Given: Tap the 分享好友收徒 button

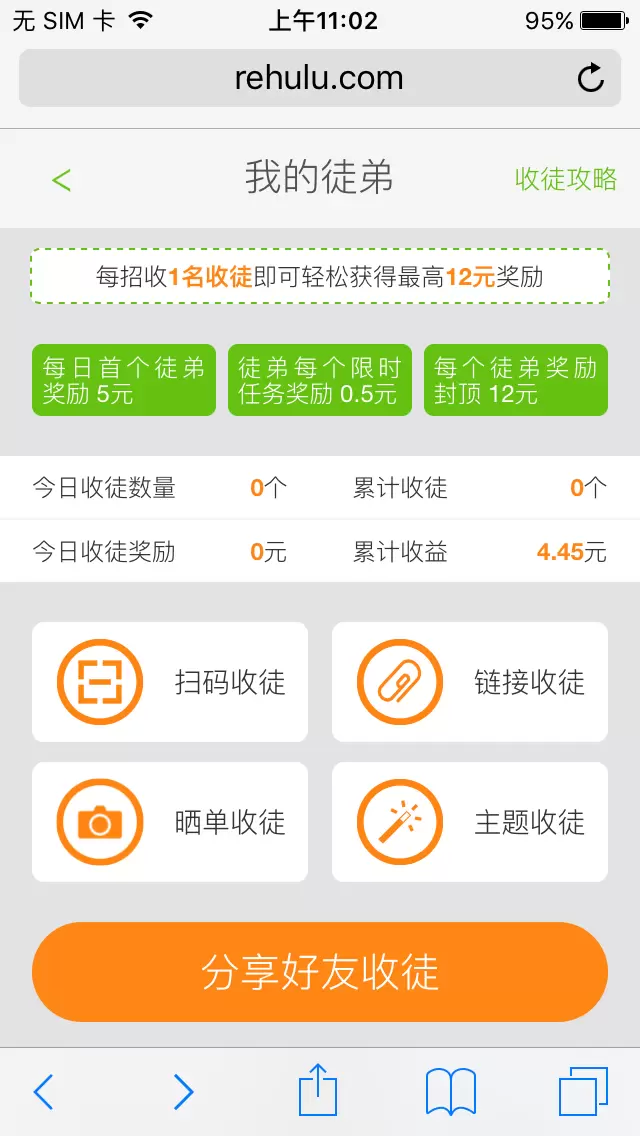Looking at the screenshot, I should coord(320,972).
